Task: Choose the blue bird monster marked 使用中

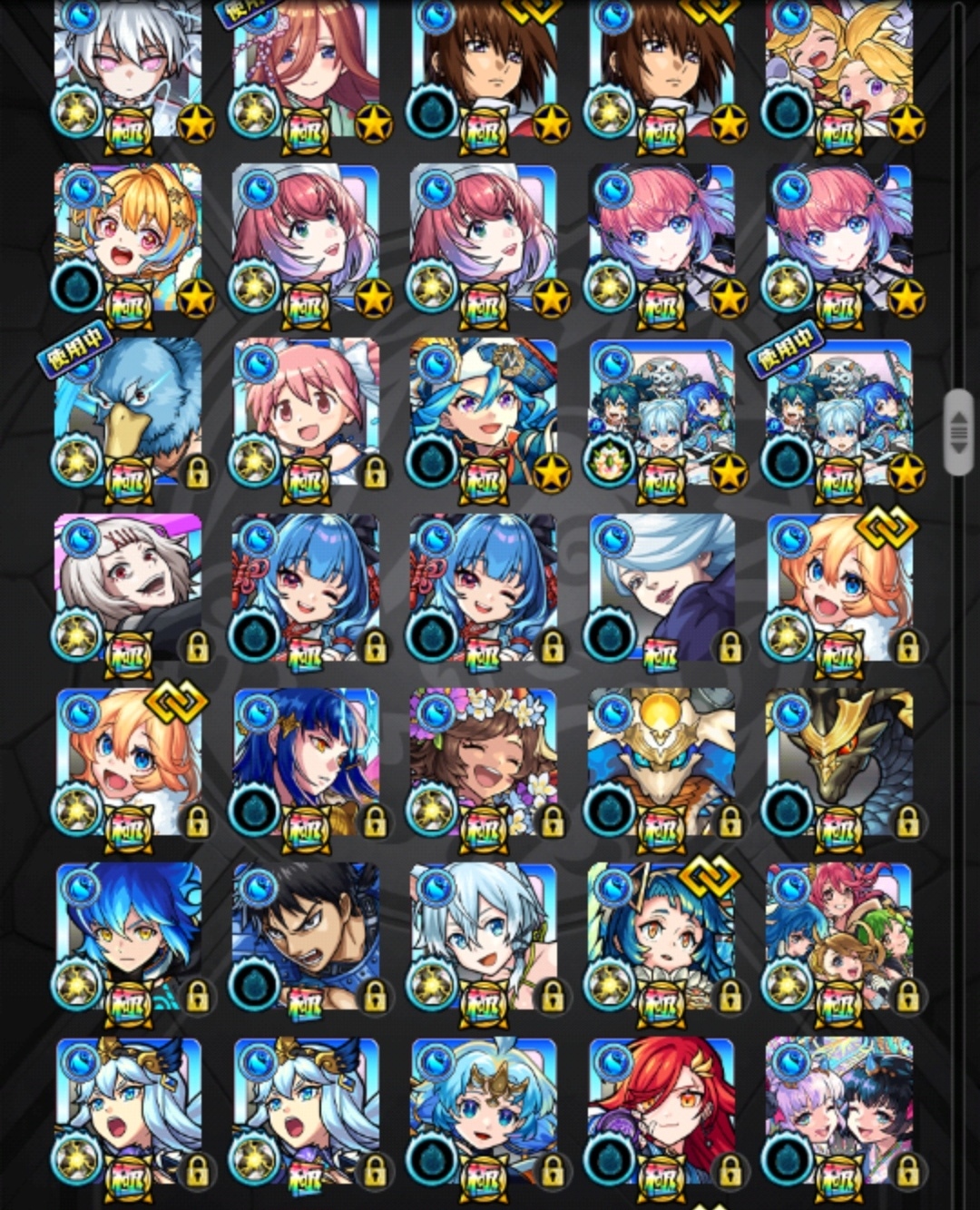Action: point(128,413)
